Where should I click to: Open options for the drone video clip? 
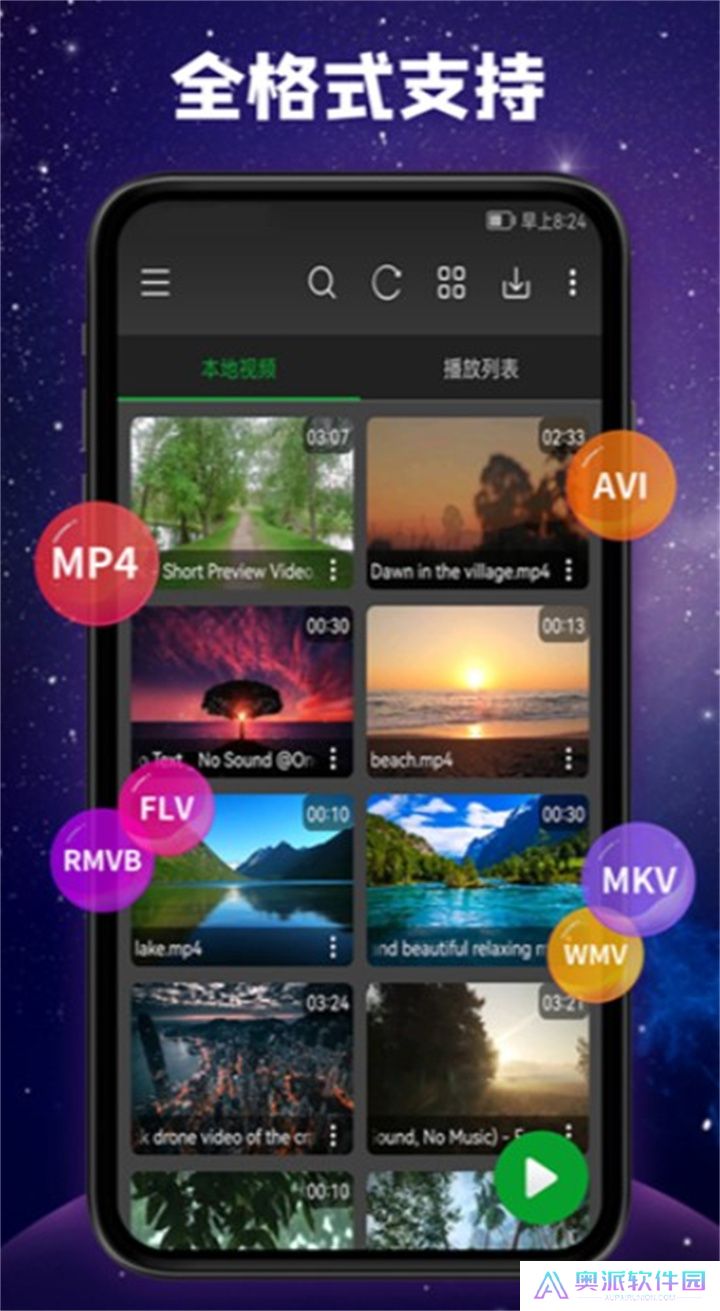[335, 1133]
